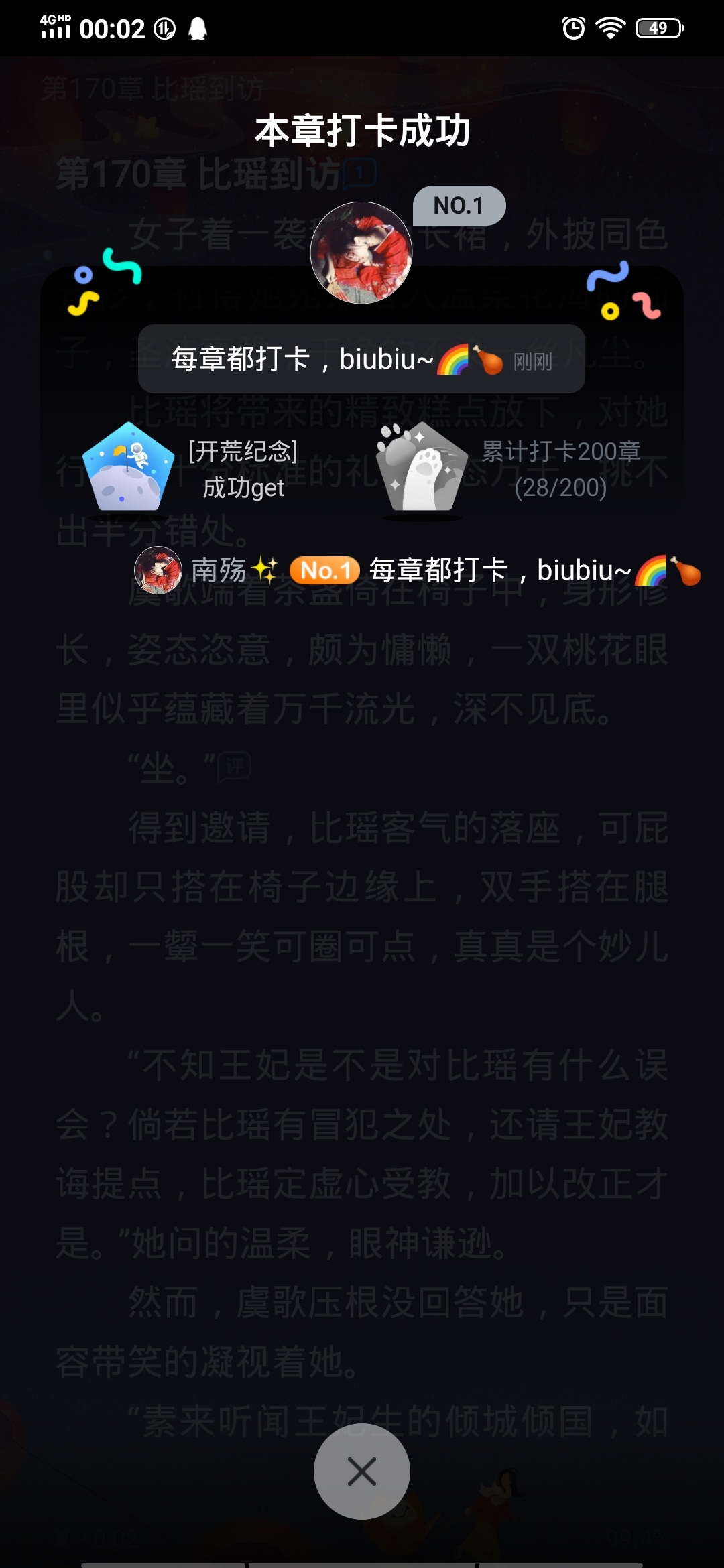Open the NO.1 user's profile avatar
This screenshot has height=1568, width=724.
point(361,253)
